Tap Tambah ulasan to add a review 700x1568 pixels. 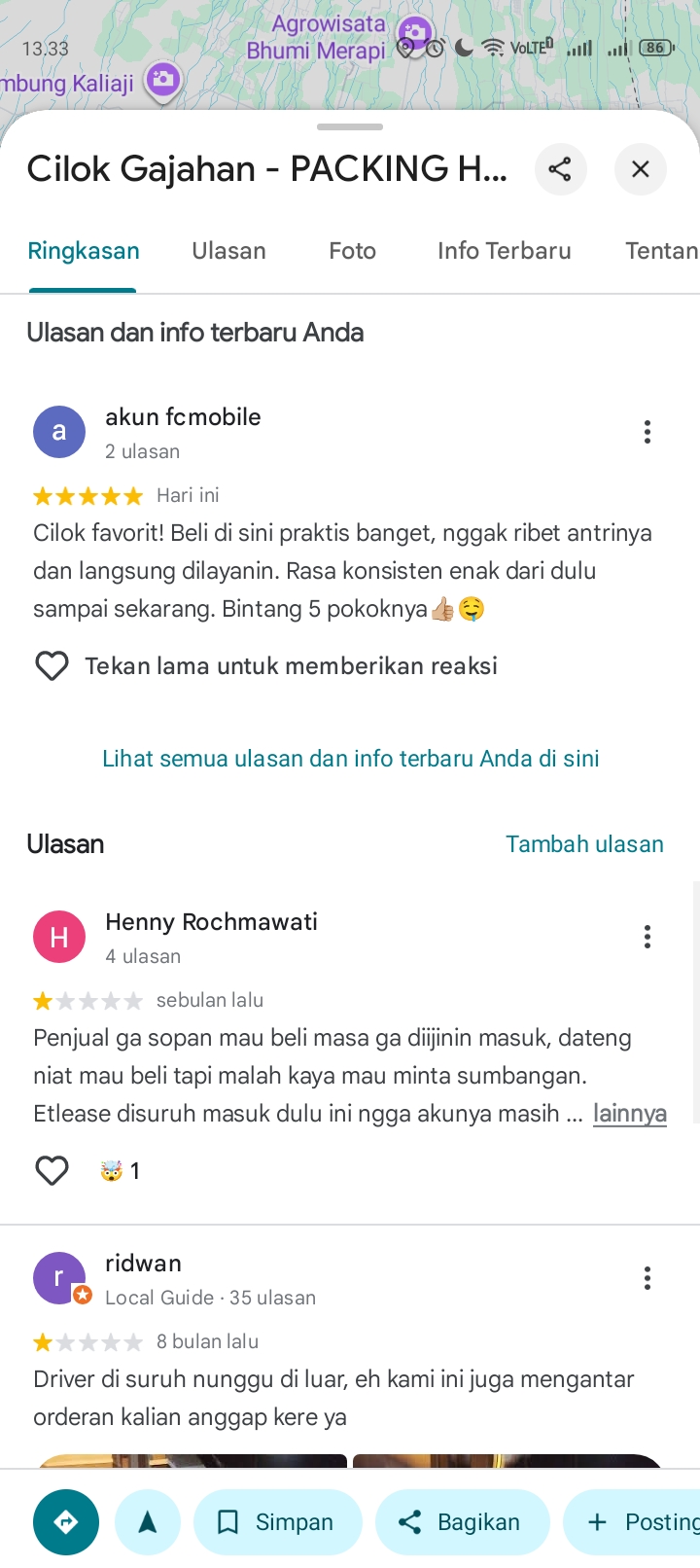584,844
